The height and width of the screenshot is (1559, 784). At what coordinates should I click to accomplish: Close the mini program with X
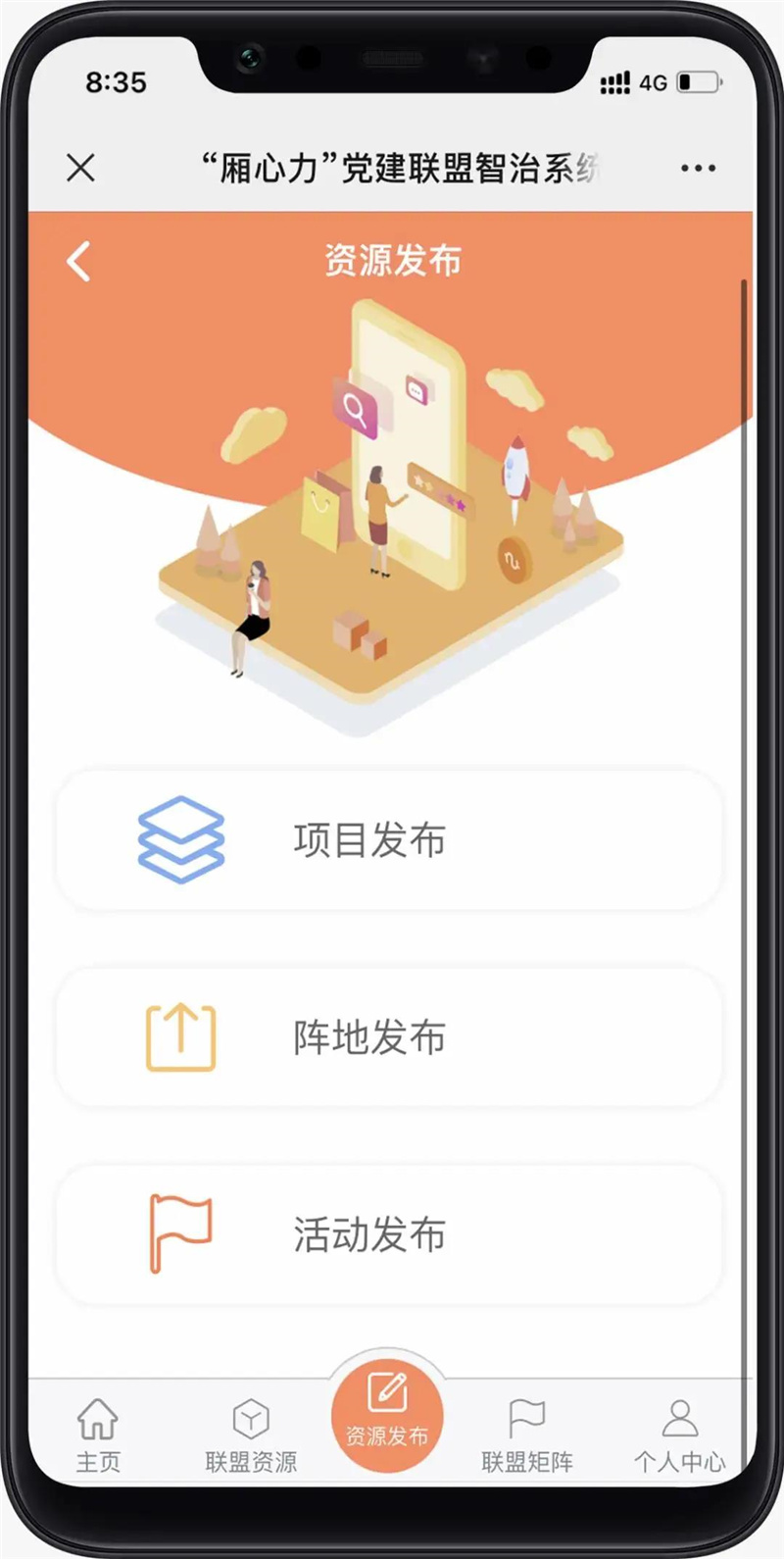point(81,168)
